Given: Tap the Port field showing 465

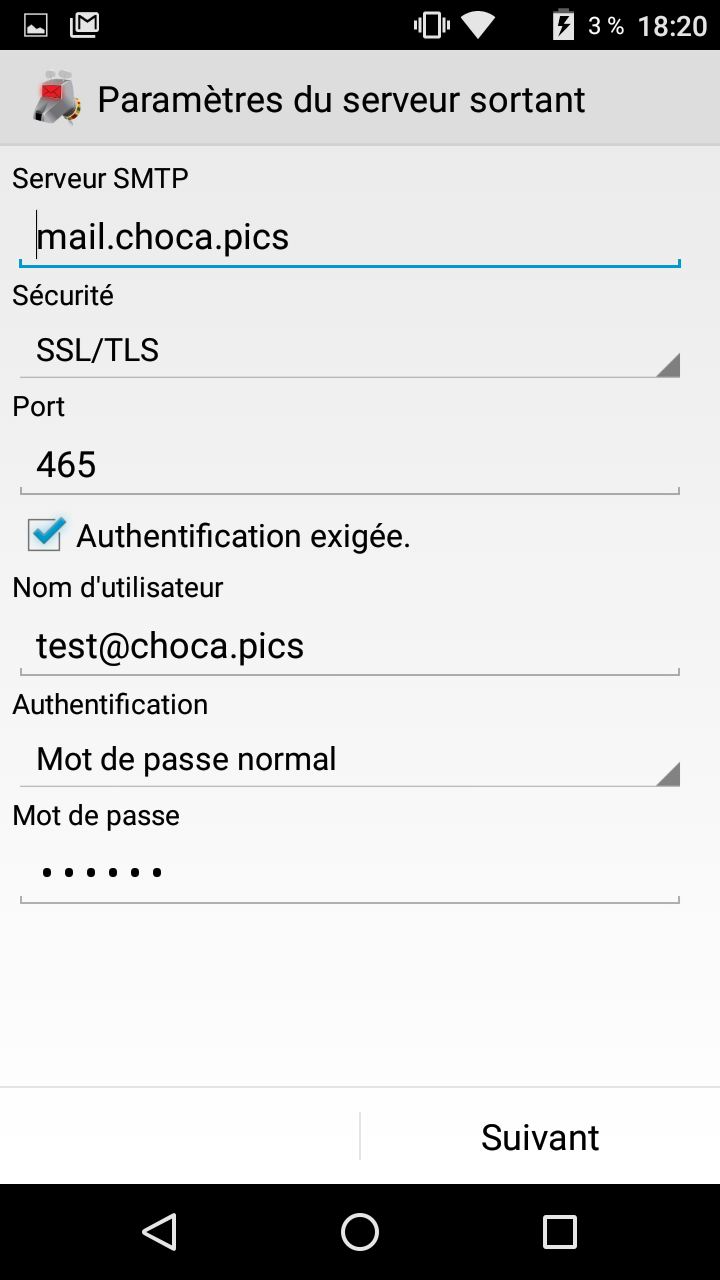Looking at the screenshot, I should point(350,464).
